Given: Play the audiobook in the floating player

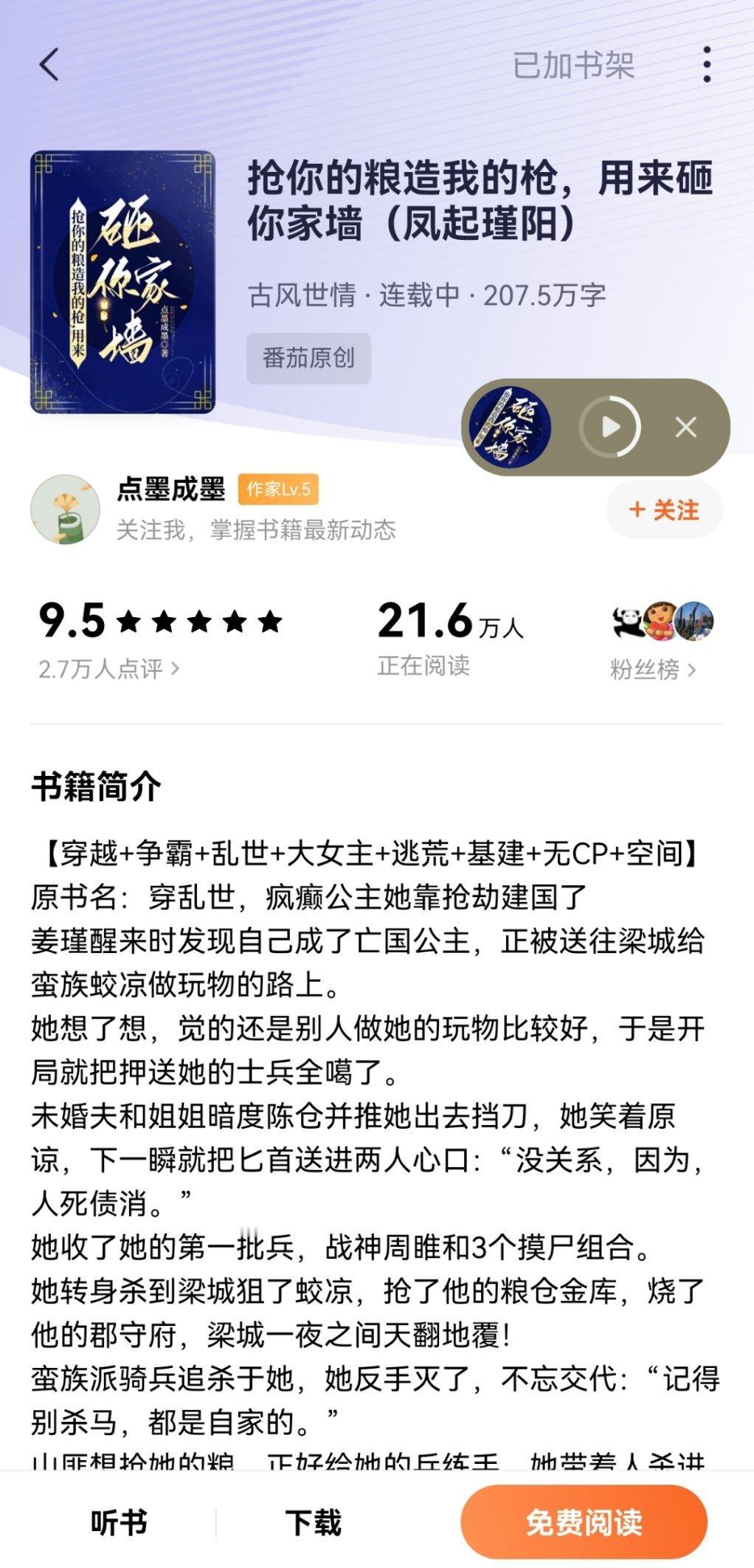Looking at the screenshot, I should click(x=609, y=427).
